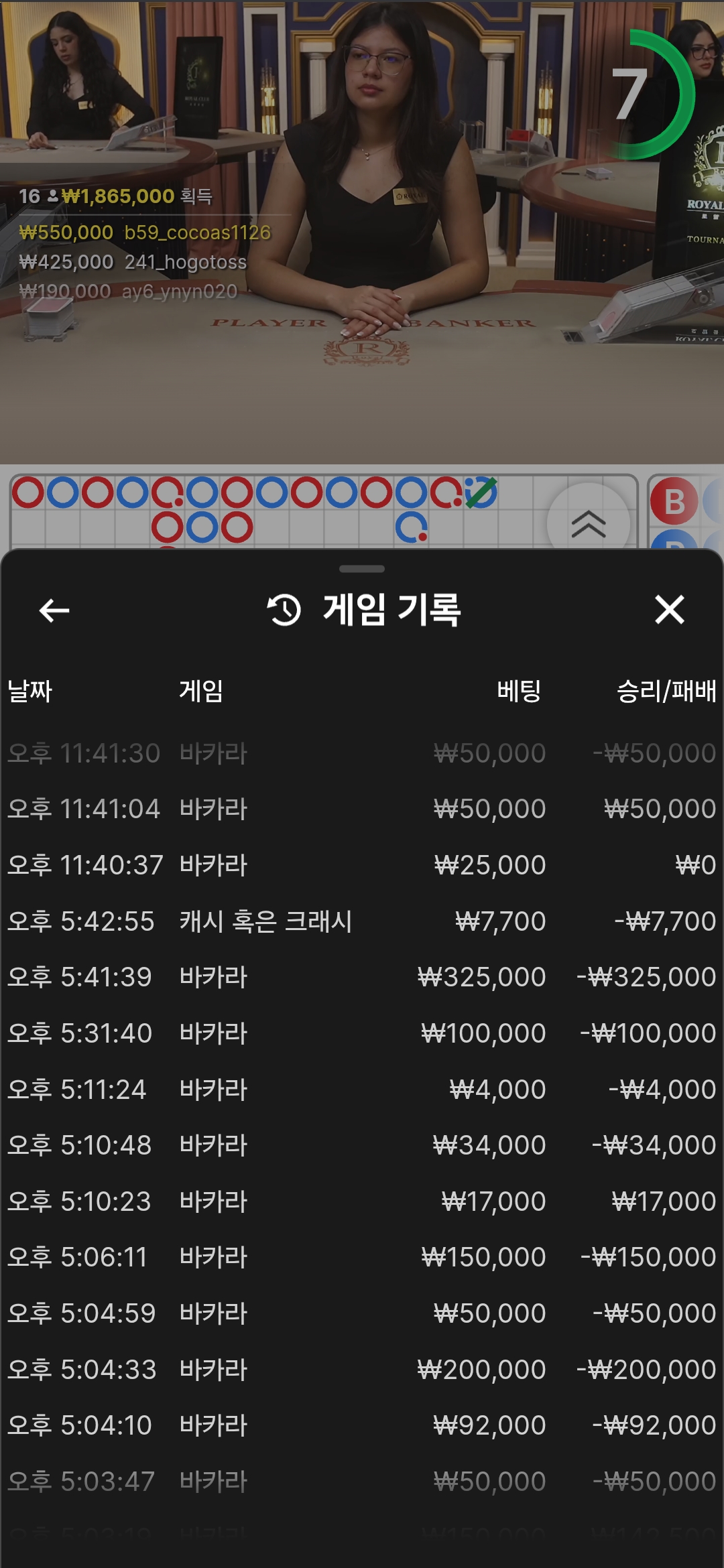724x1568 pixels.
Task: Open the 오후 5:11:24 바카라 ₩4,000 record
Action: tap(362, 1090)
